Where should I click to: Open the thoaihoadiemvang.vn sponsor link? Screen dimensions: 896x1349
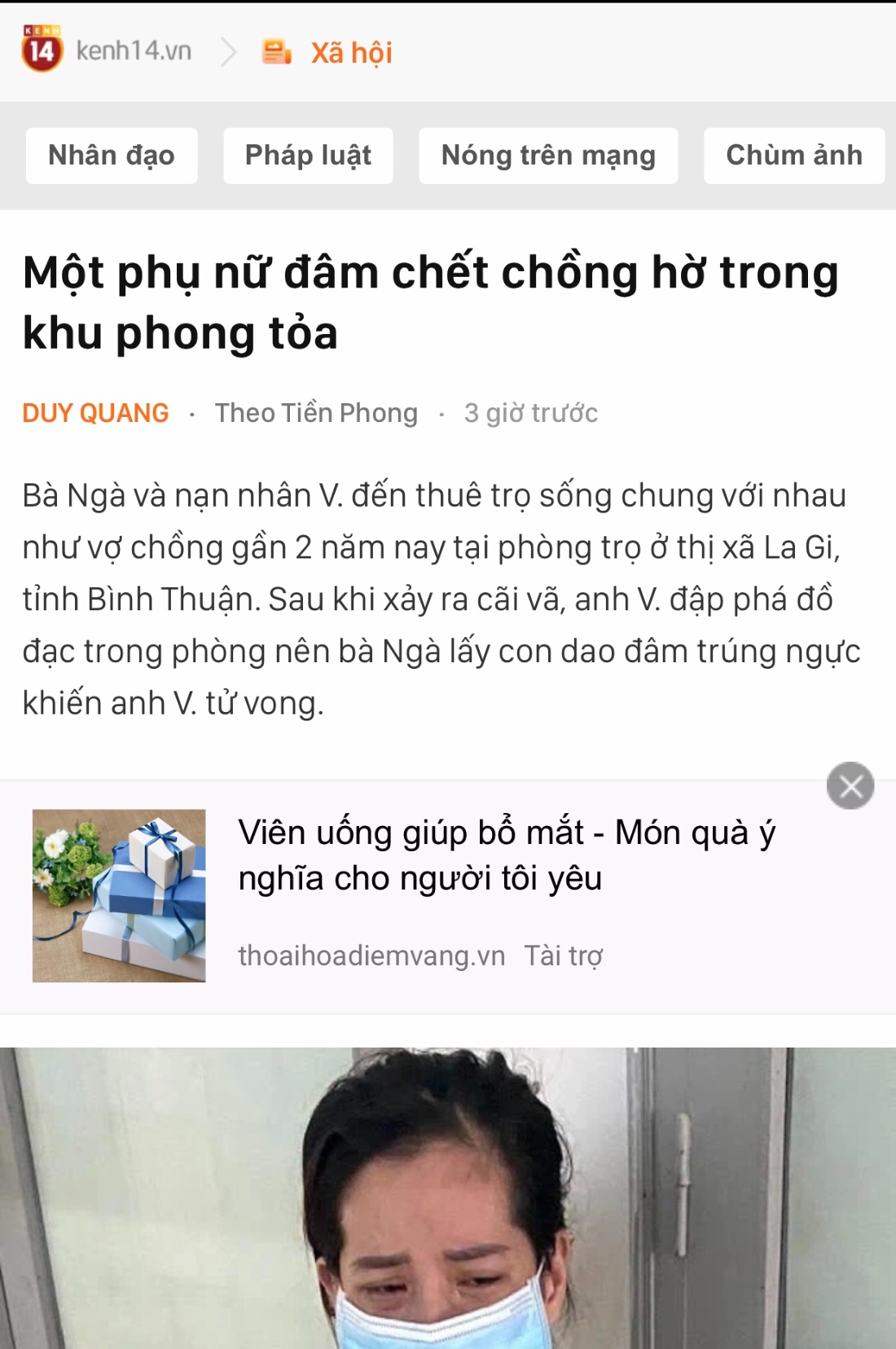371,956
